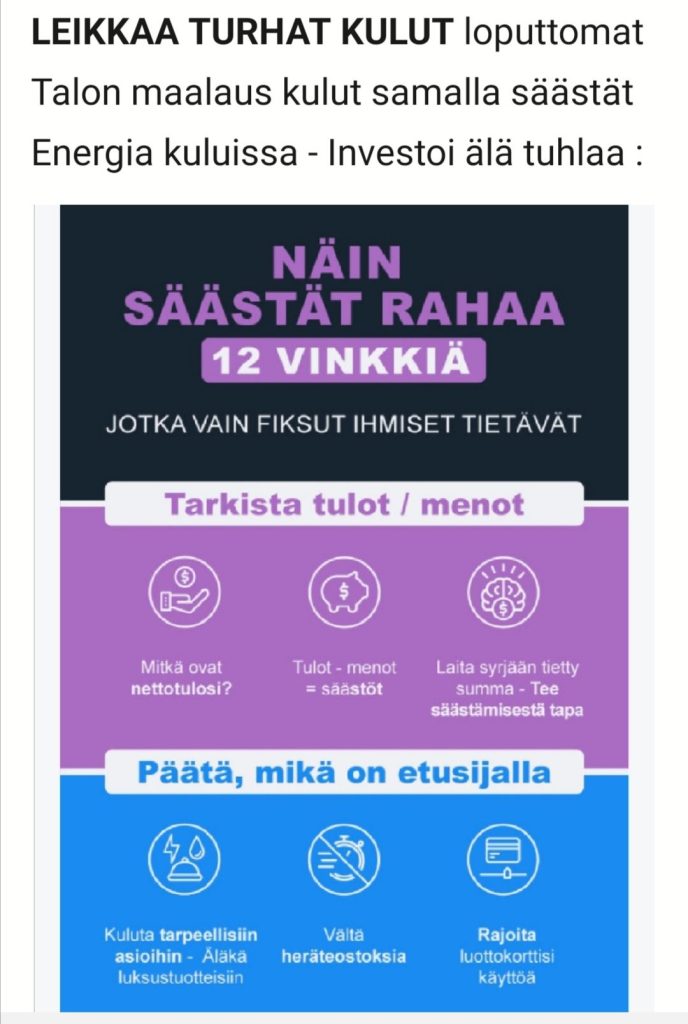Open the Näin säästät rahaa infographic image
Viewport: 688px width, 1024px height.
pos(344,608)
